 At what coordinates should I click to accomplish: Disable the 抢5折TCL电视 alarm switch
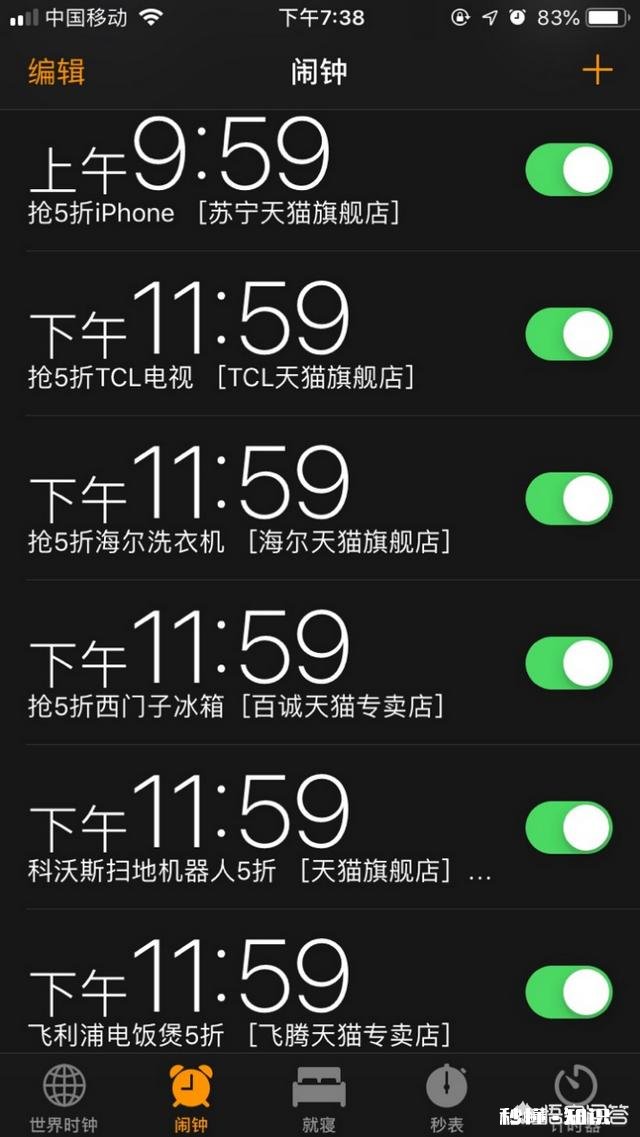click(x=569, y=334)
